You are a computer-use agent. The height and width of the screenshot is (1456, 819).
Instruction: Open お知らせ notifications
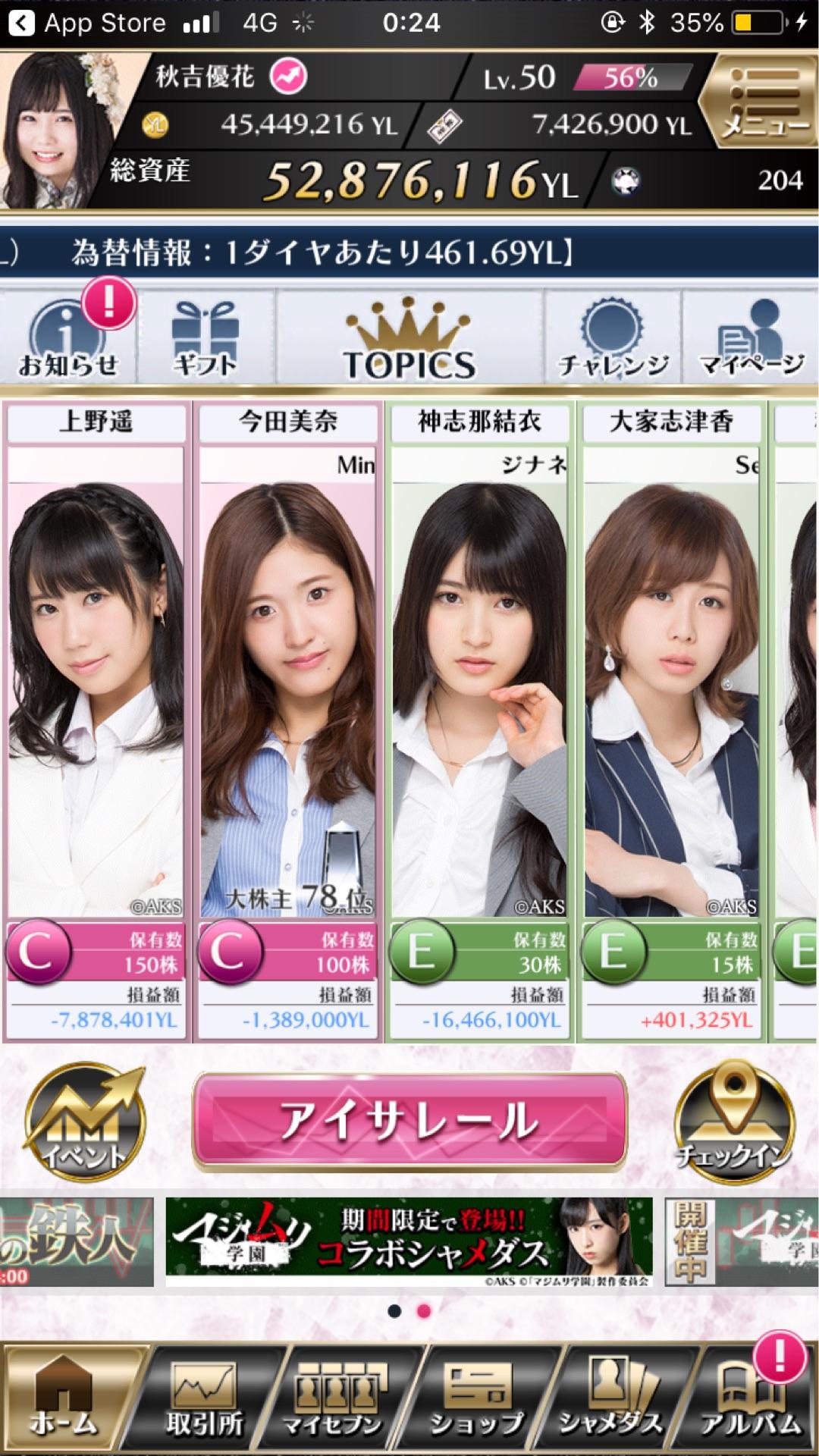pos(68,339)
